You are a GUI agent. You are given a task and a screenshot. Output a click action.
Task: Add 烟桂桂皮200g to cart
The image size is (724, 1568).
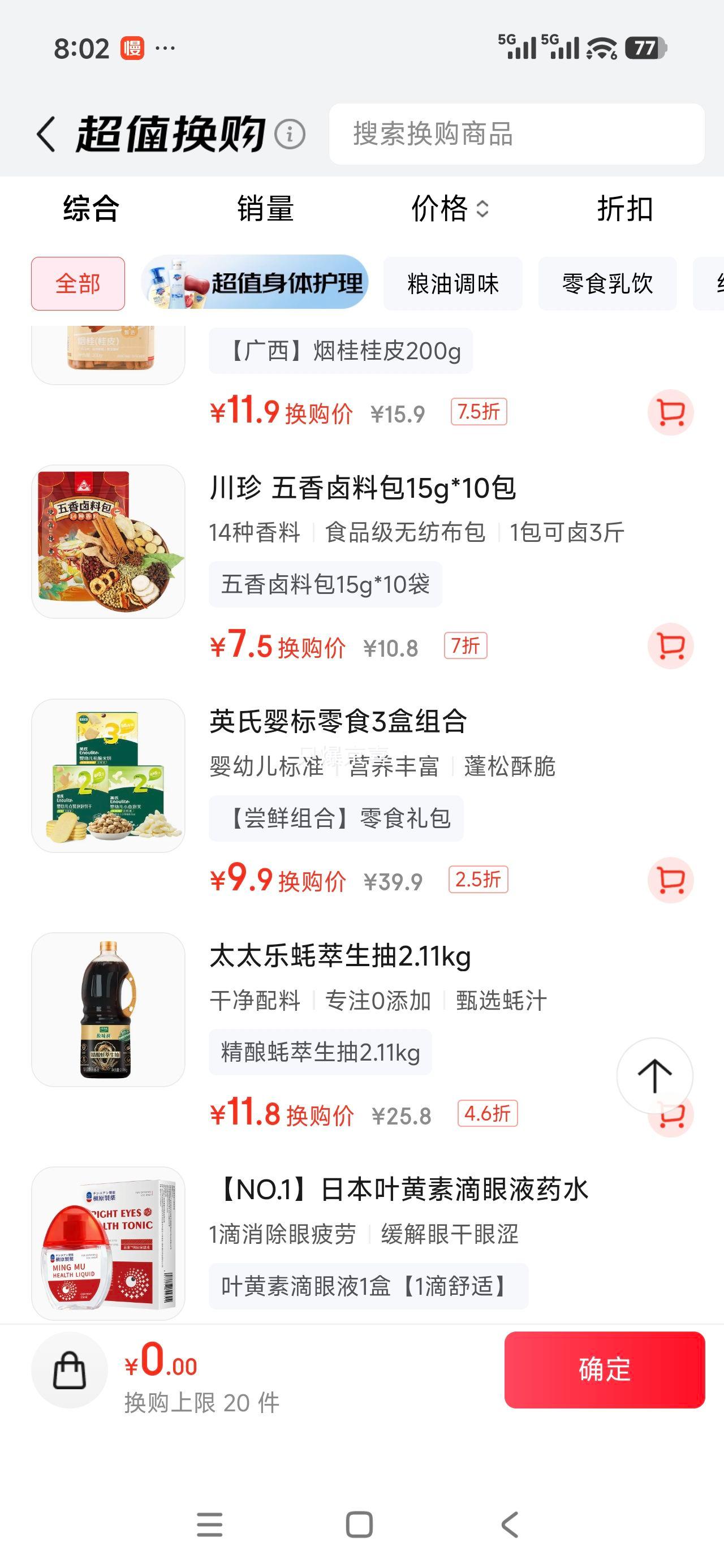click(670, 413)
